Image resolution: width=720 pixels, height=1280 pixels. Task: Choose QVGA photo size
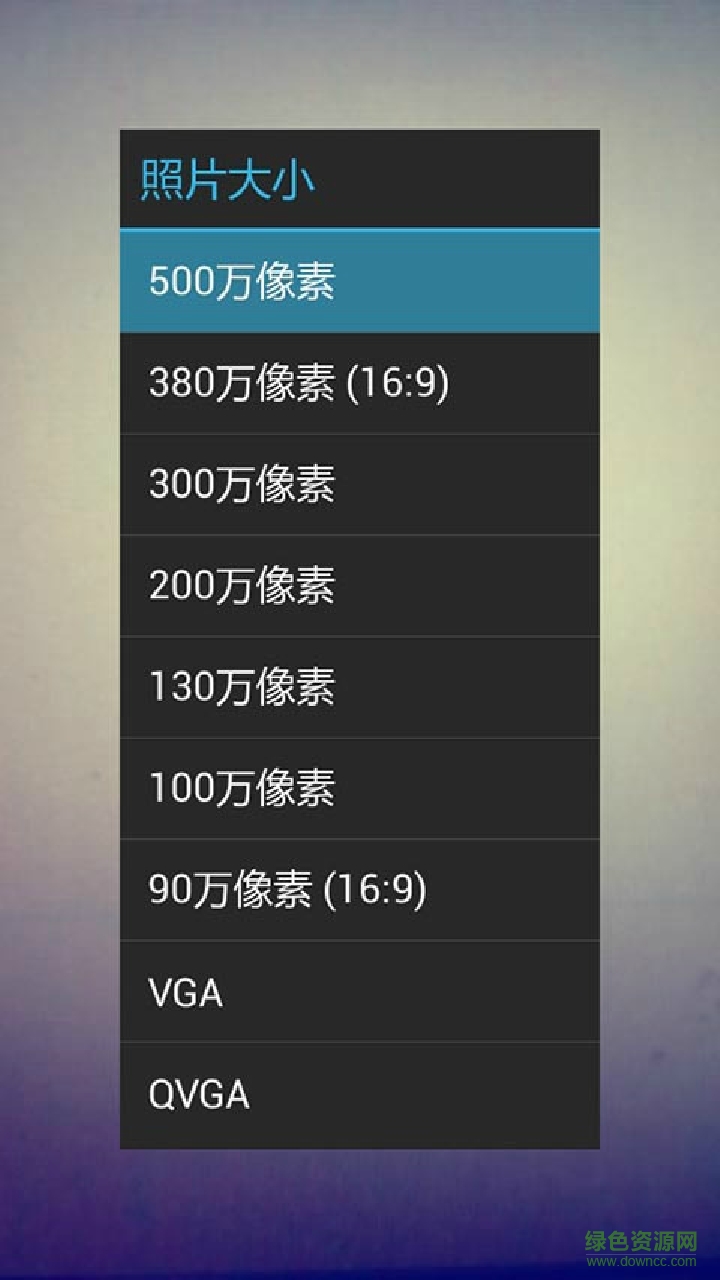(x=360, y=1094)
